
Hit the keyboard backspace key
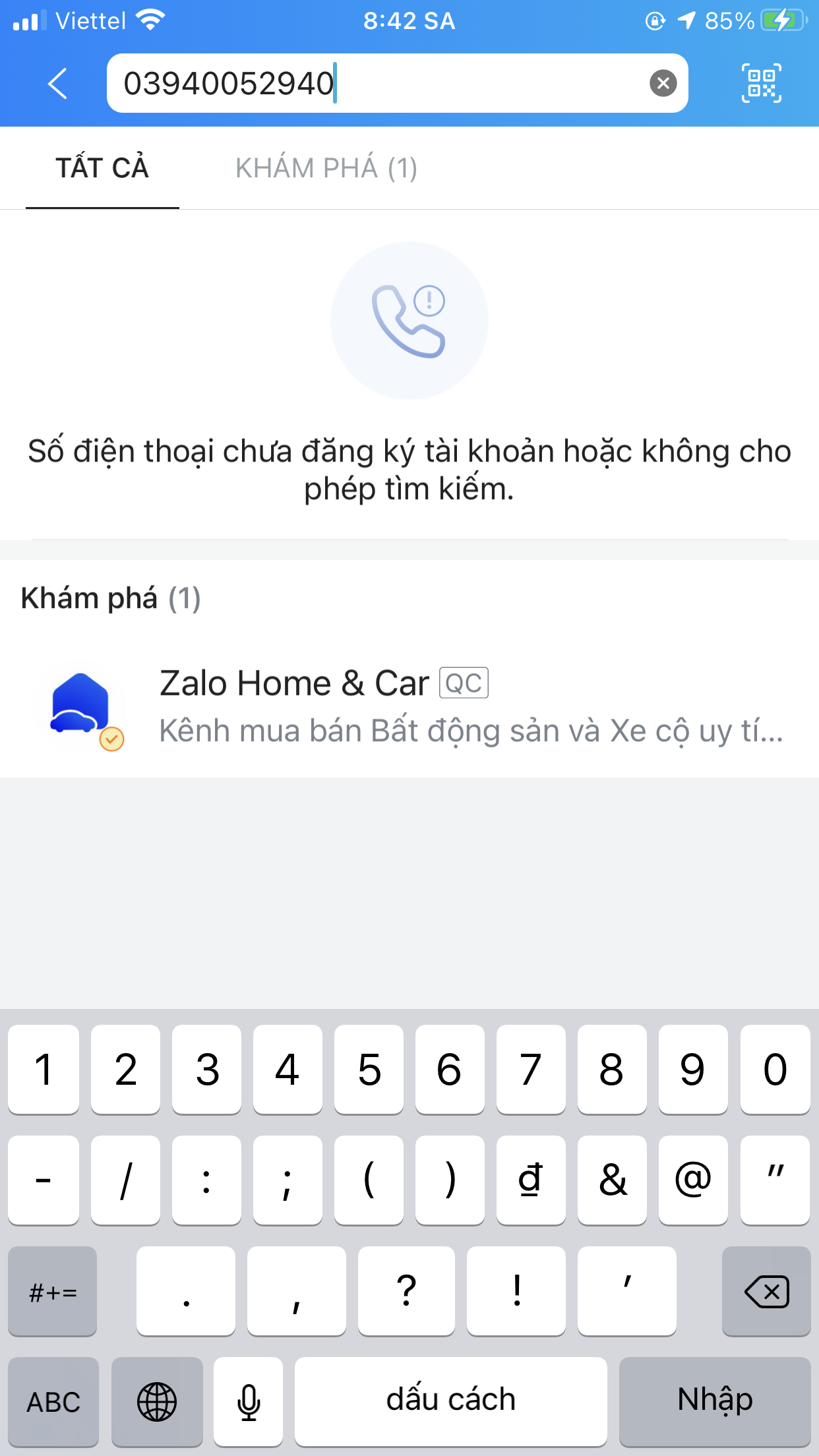click(x=766, y=1291)
